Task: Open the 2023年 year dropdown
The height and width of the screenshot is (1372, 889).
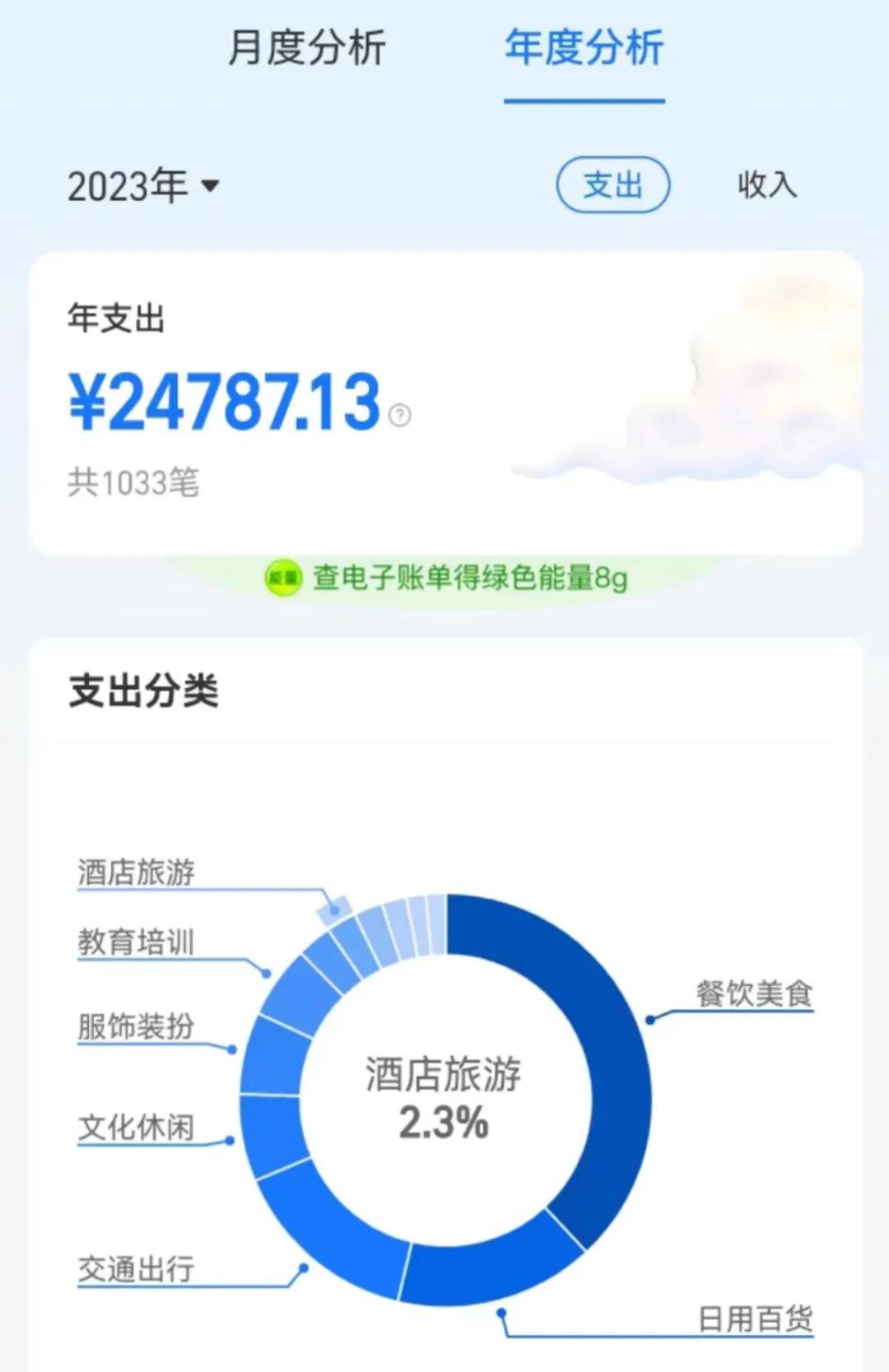Action: coord(144,186)
